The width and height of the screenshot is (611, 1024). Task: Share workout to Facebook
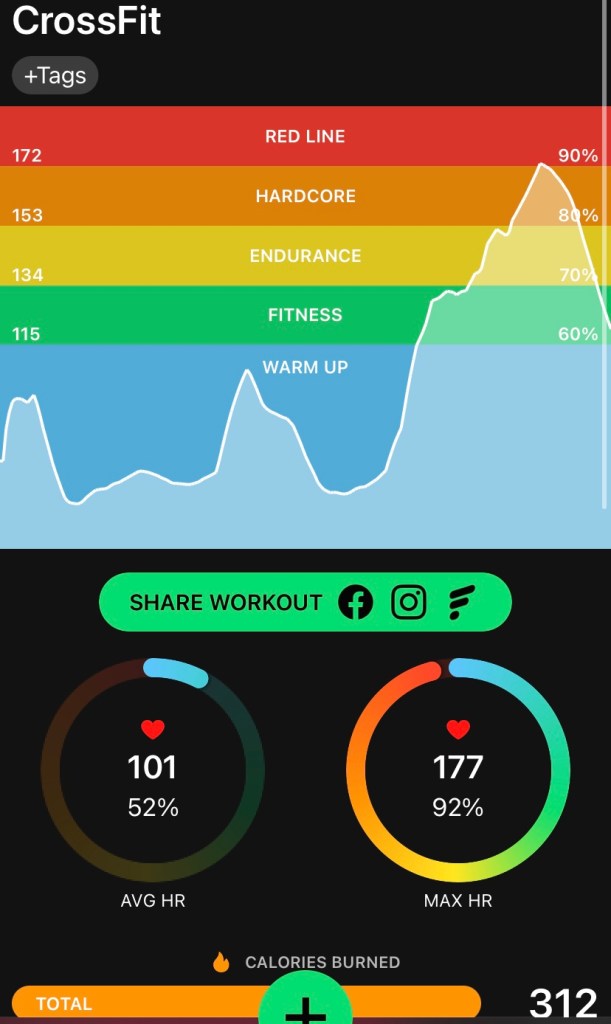[x=355, y=602]
